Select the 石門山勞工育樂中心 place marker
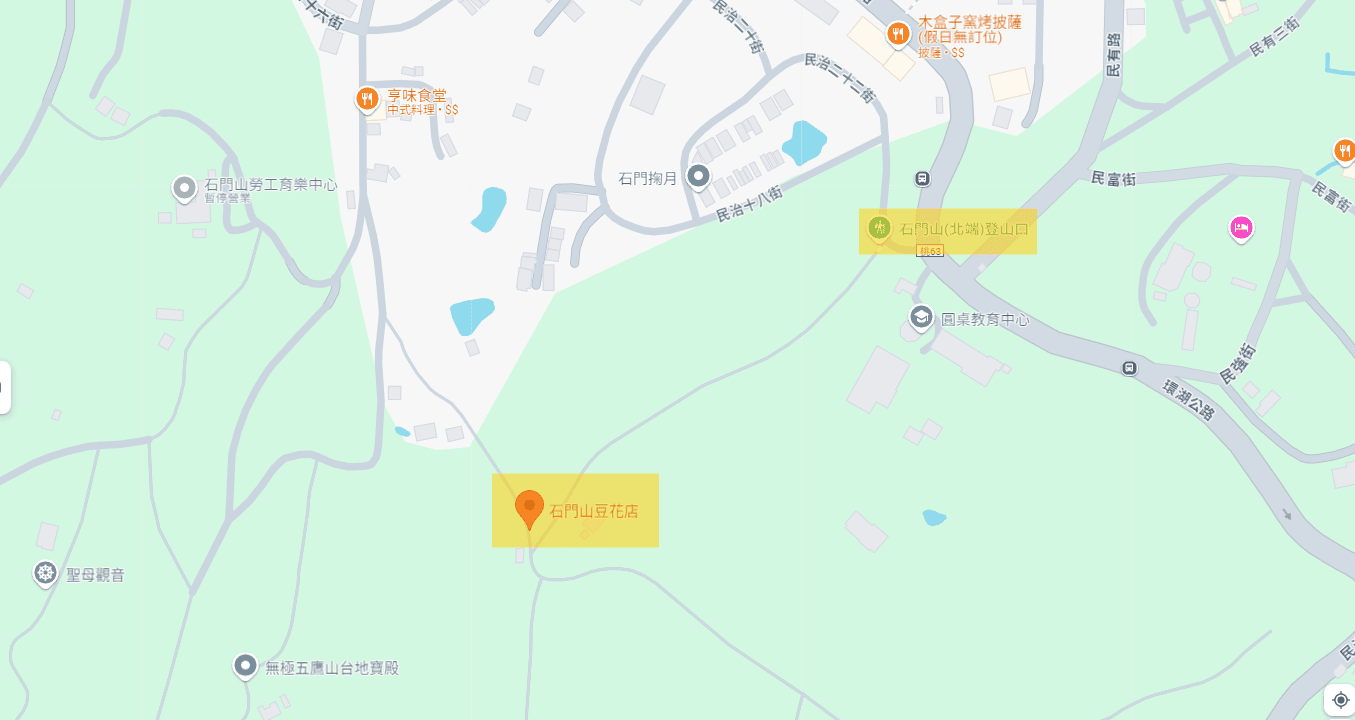The width and height of the screenshot is (1355, 720). pyautogui.click(x=184, y=187)
